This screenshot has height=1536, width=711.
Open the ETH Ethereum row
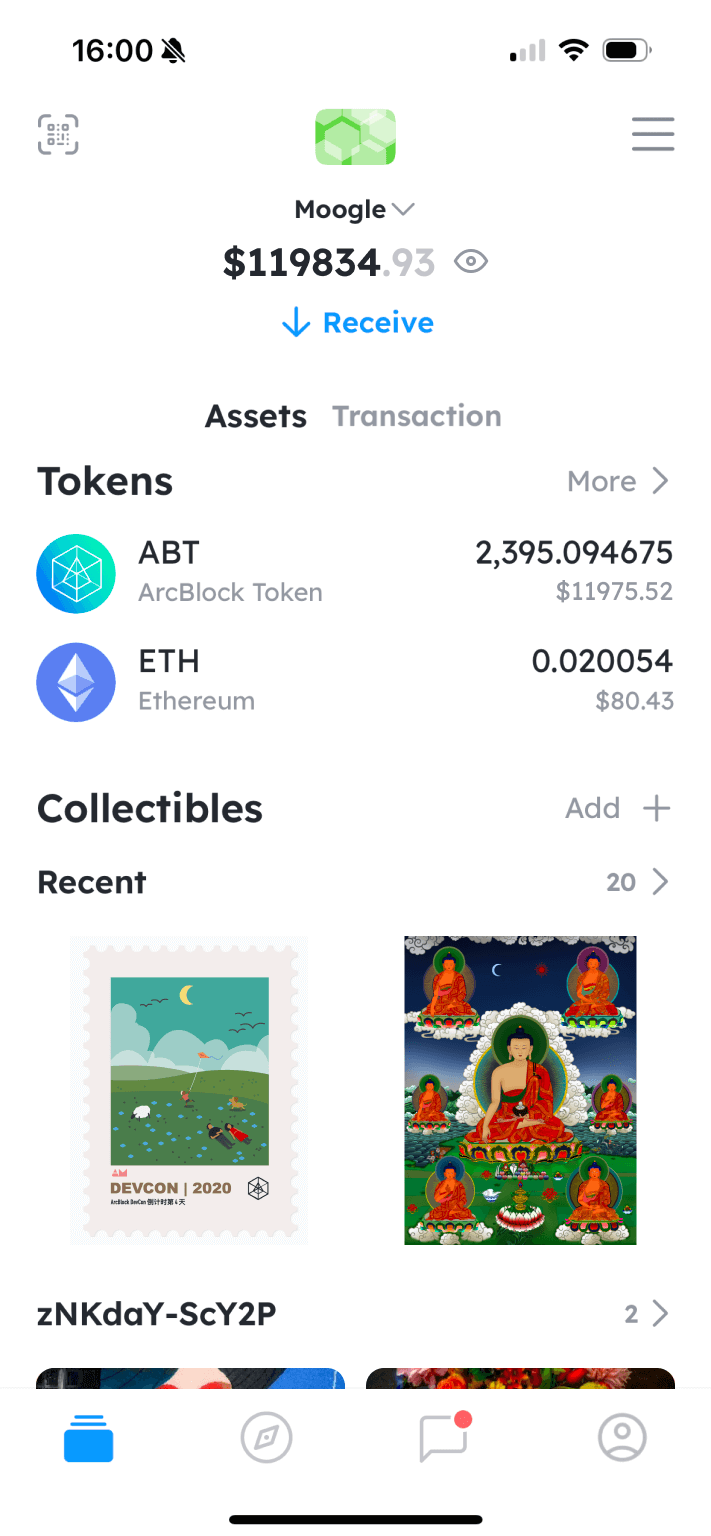[355, 680]
